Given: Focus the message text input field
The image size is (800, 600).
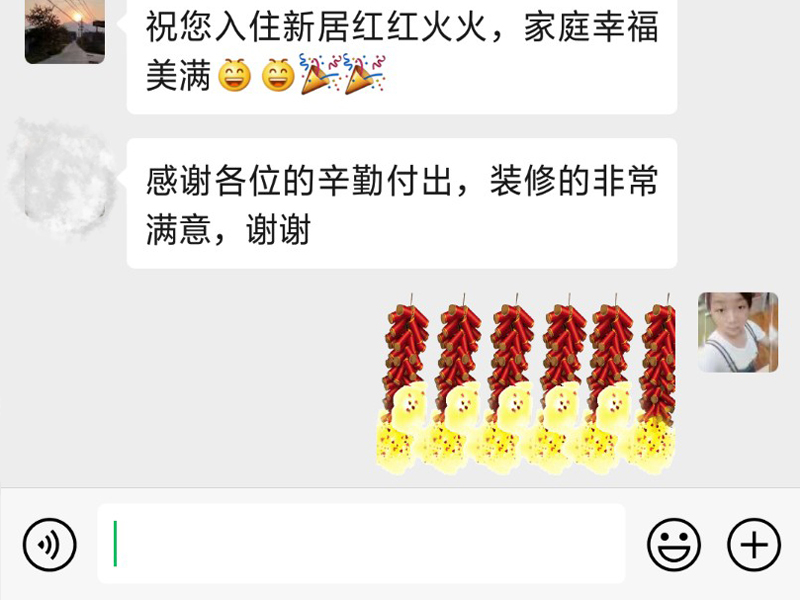Looking at the screenshot, I should click(x=360, y=544).
